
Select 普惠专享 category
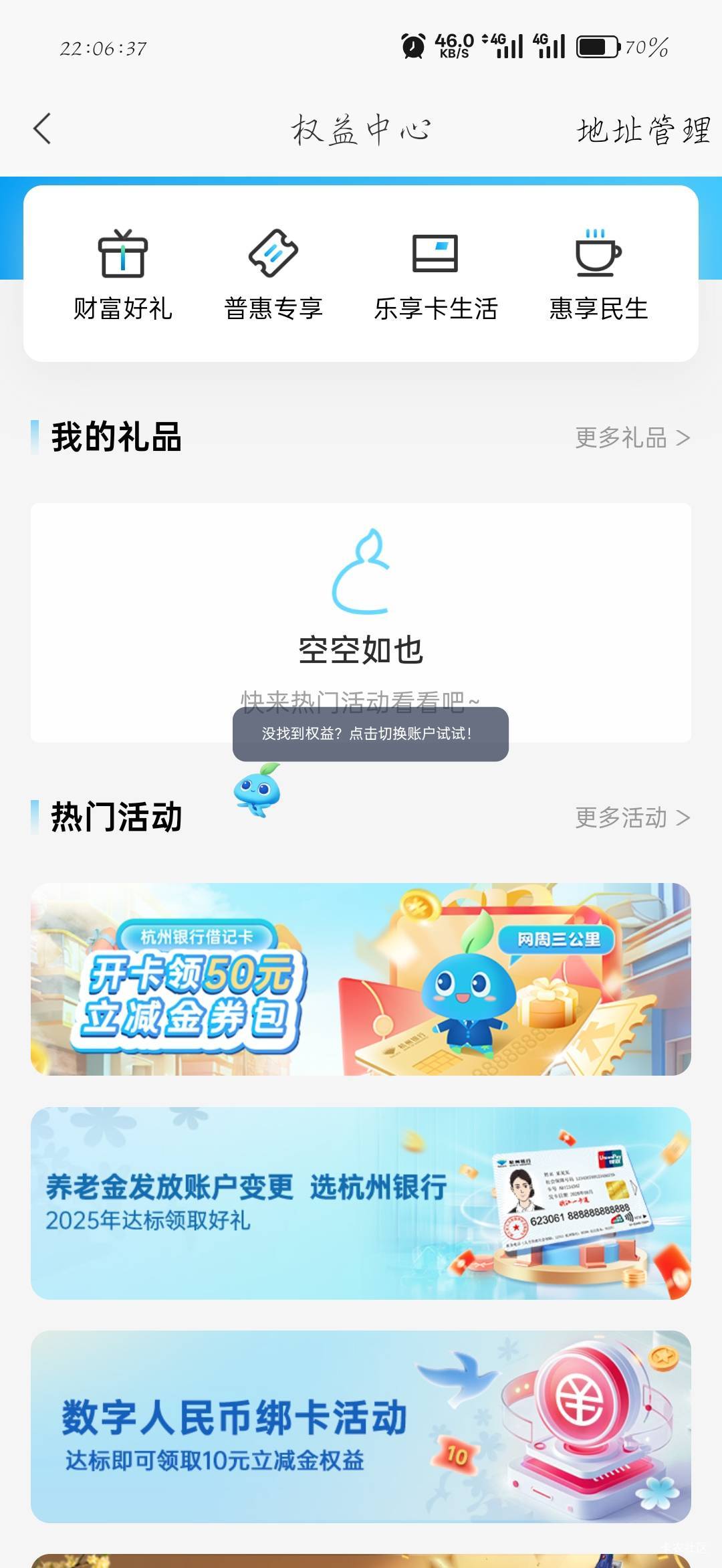coord(273,276)
